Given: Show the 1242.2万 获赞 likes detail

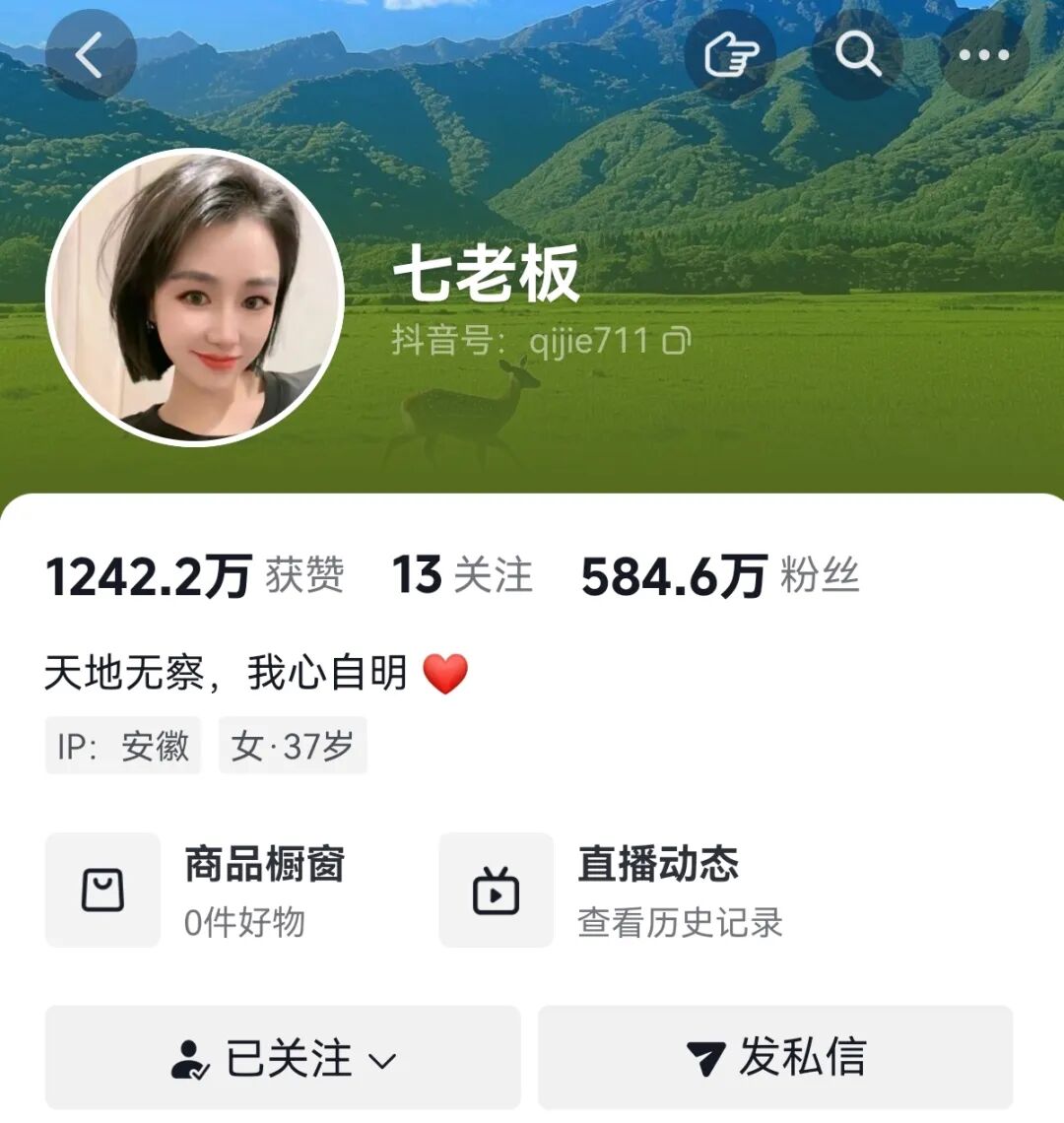Looking at the screenshot, I should [x=194, y=575].
